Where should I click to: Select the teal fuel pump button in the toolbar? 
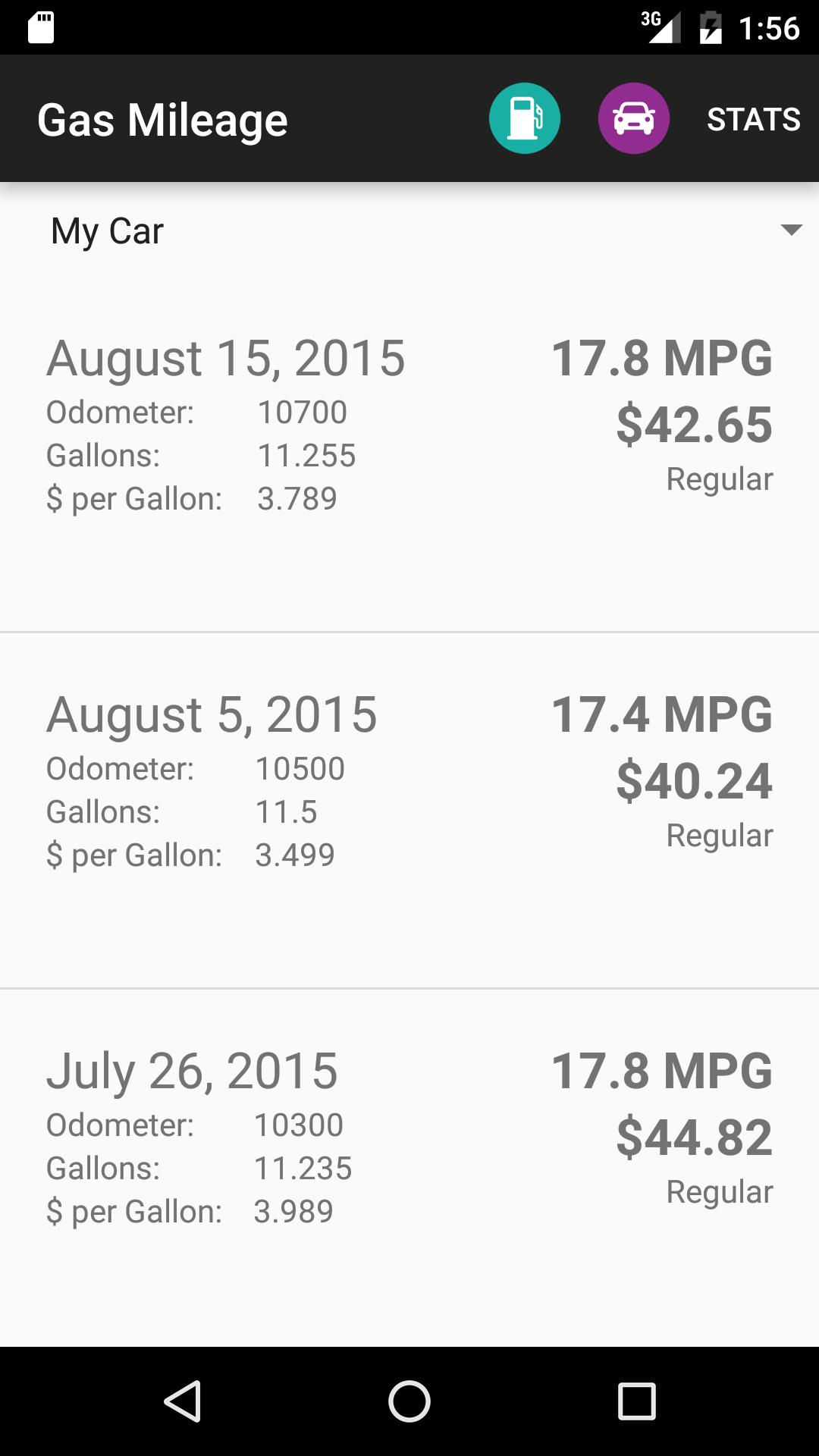click(524, 118)
